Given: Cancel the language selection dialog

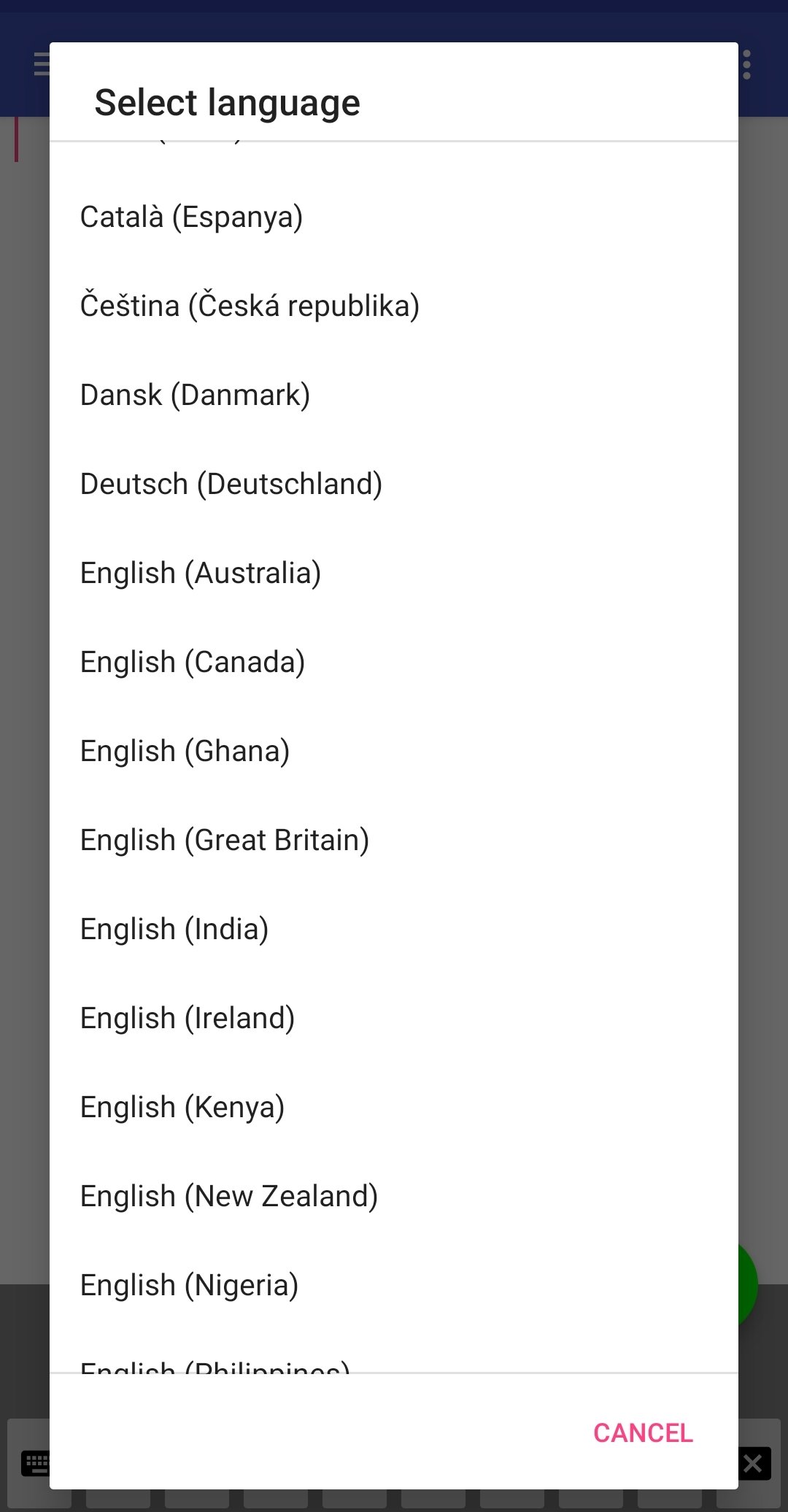Looking at the screenshot, I should 643,1433.
